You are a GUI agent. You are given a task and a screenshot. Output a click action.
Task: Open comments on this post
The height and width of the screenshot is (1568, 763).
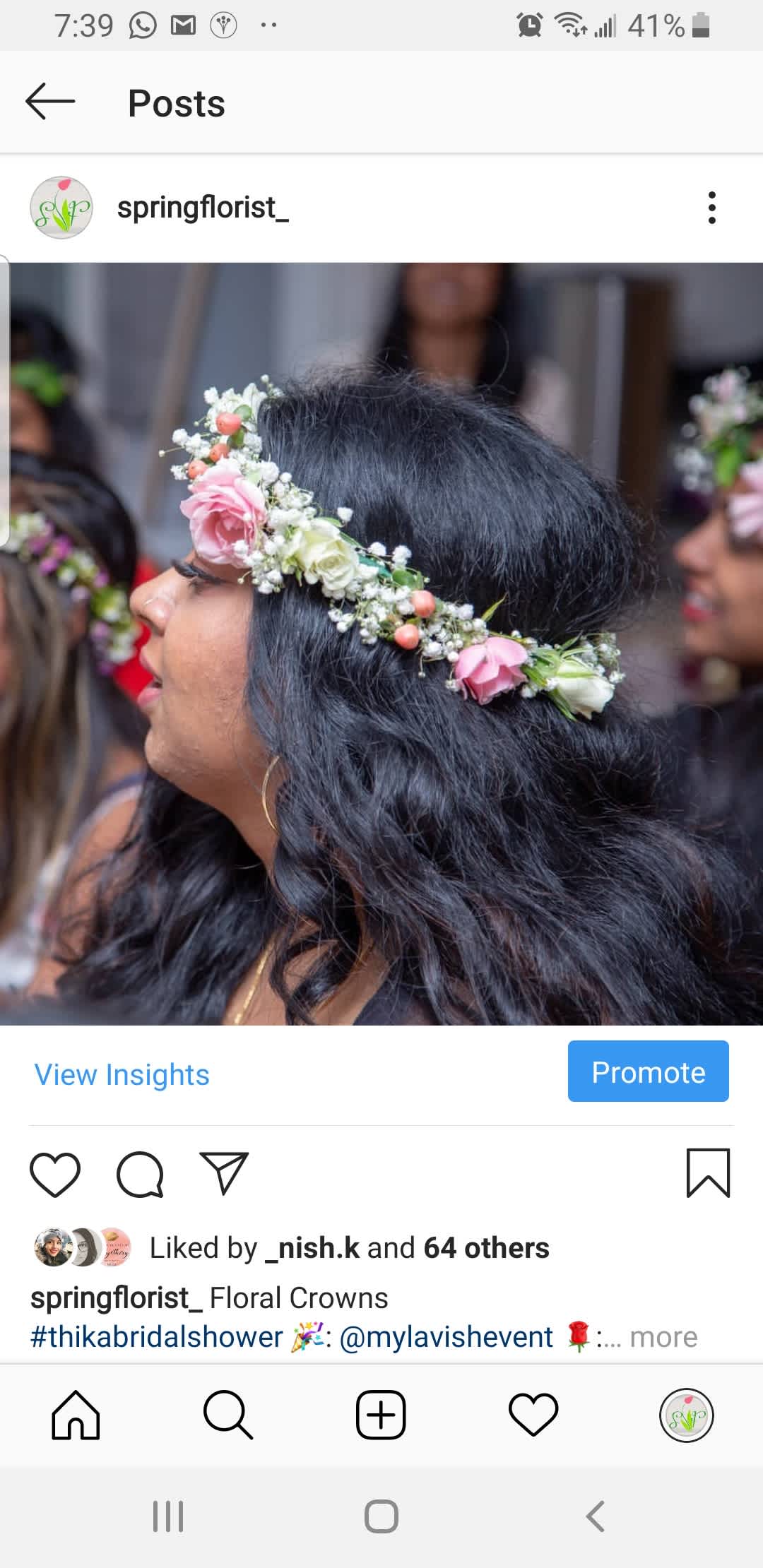coord(140,1174)
